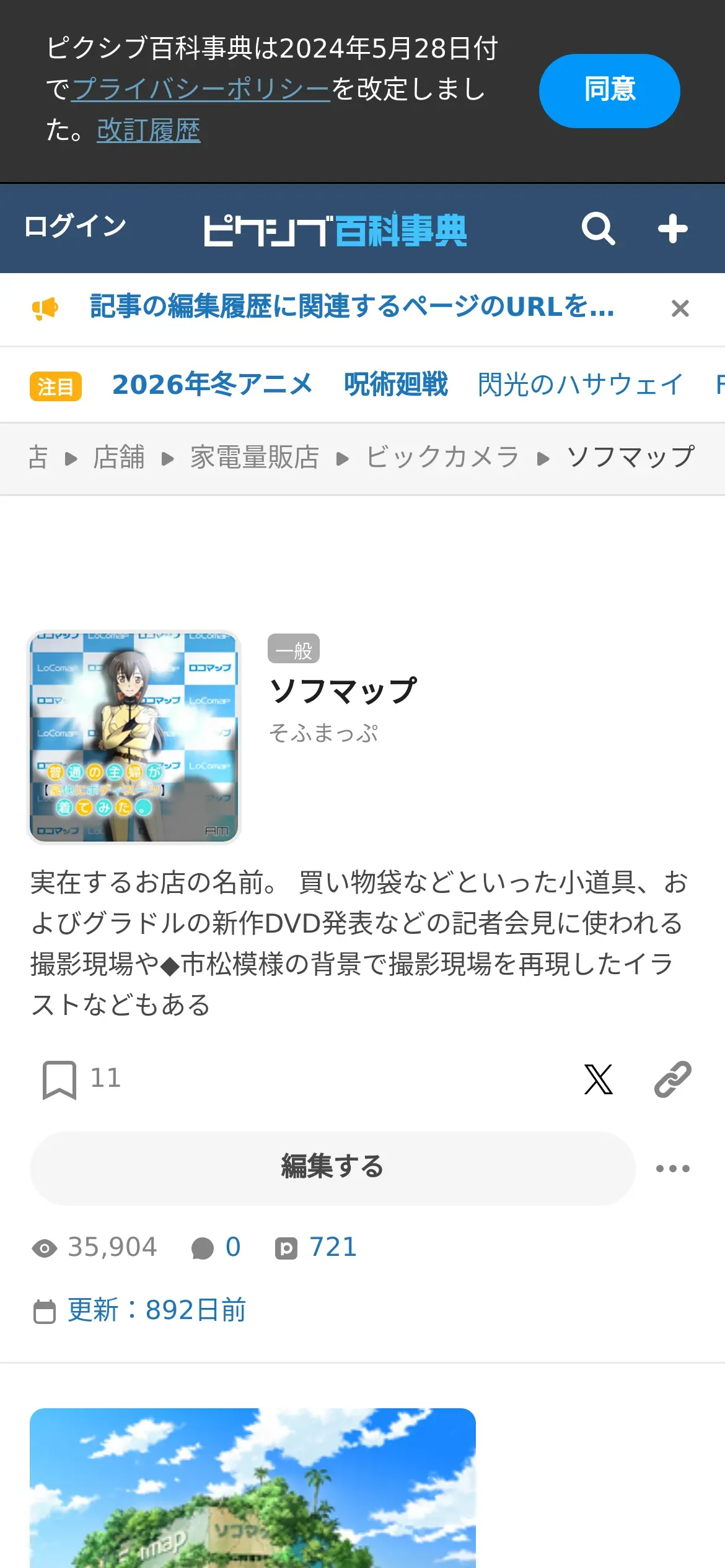This screenshot has height=1568, width=725.
Task: Tap the plus icon to create article
Action: tap(672, 229)
